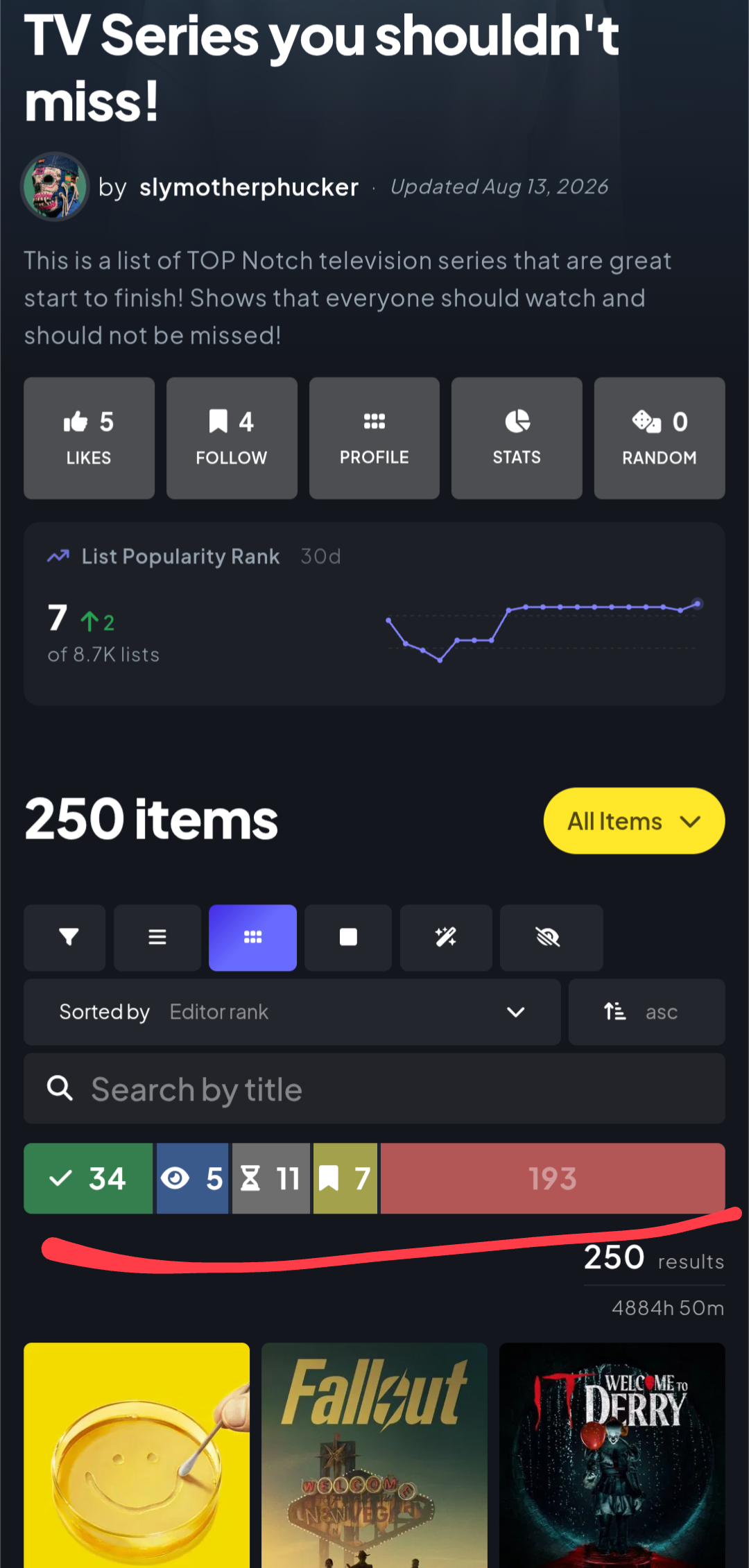
Task: Follow the list via the Follow button
Action: [x=232, y=438]
